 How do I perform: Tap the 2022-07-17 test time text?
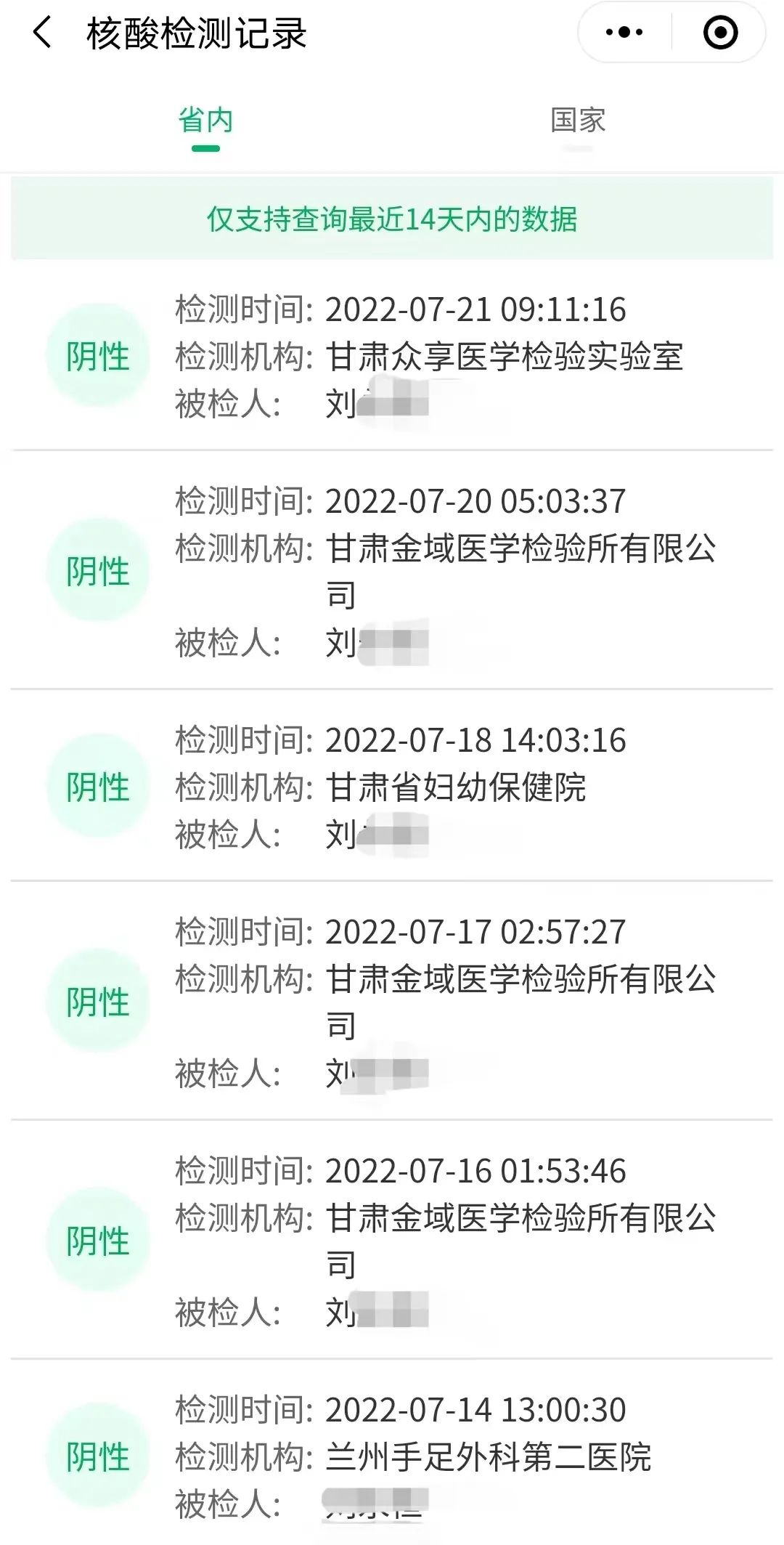pyautogui.click(x=475, y=930)
